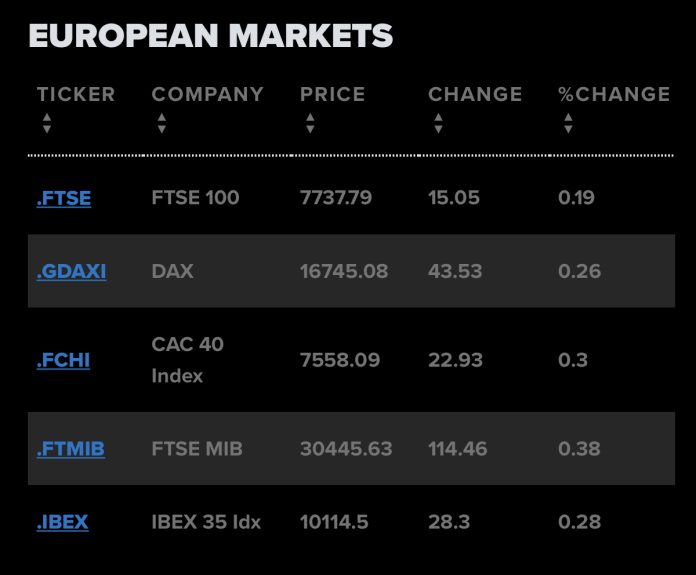The height and width of the screenshot is (575, 696).
Task: Open the .GDAXI ticker link
Action: click(71, 271)
